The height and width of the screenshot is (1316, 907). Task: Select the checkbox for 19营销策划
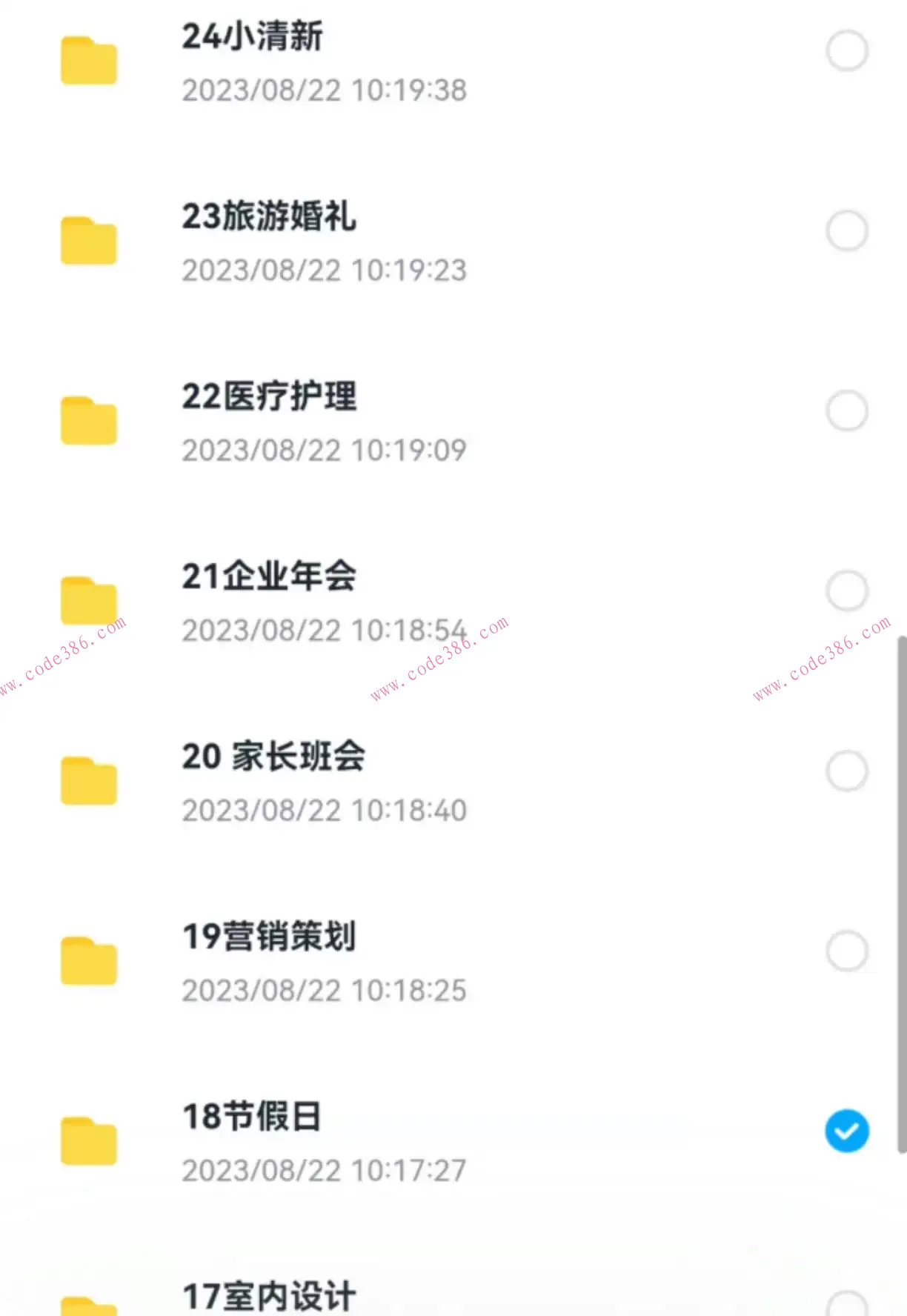[x=847, y=951]
